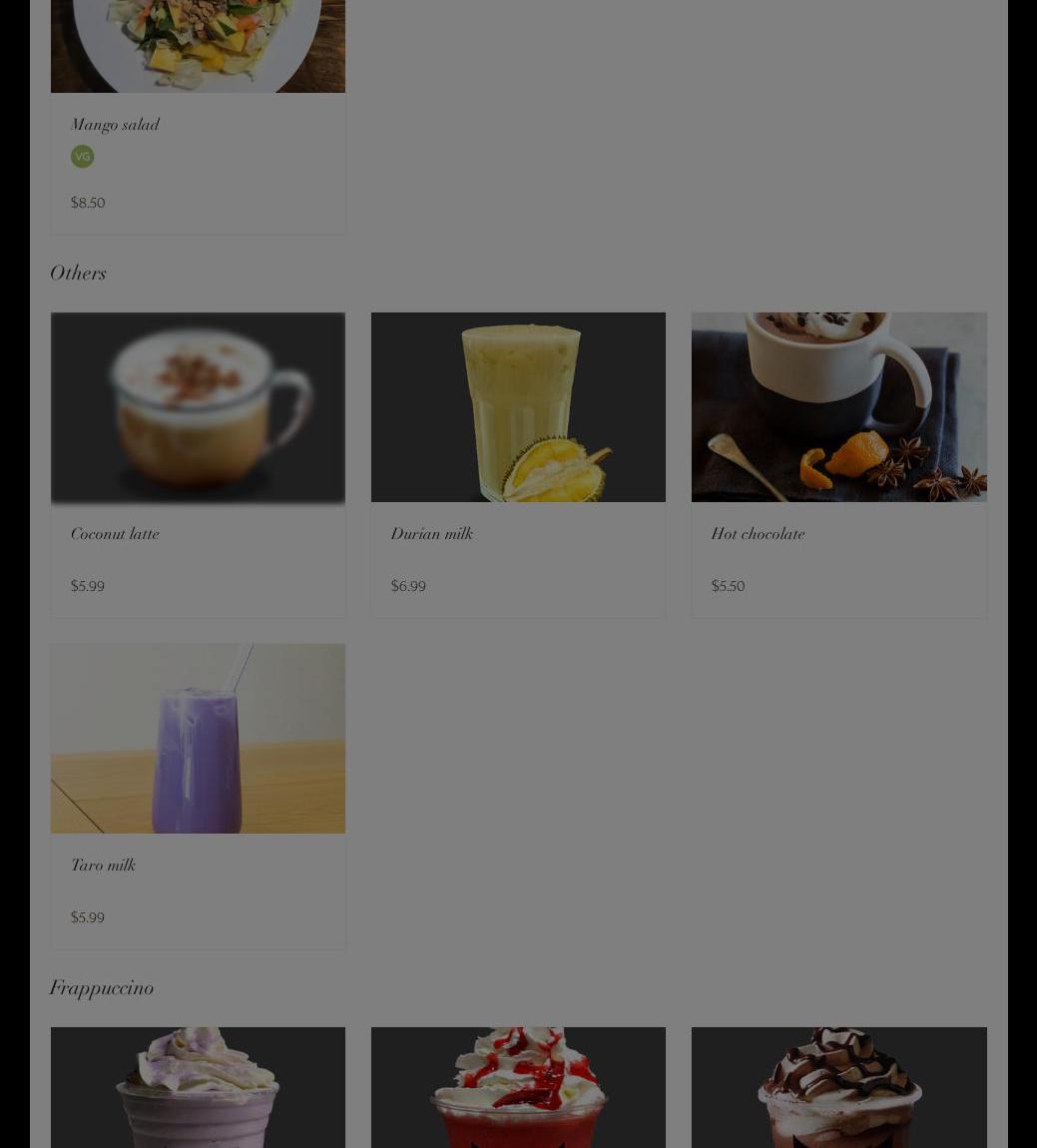The height and width of the screenshot is (1148, 1037).
Task: Open the purple taro frappuccino card
Action: [x=198, y=1088]
